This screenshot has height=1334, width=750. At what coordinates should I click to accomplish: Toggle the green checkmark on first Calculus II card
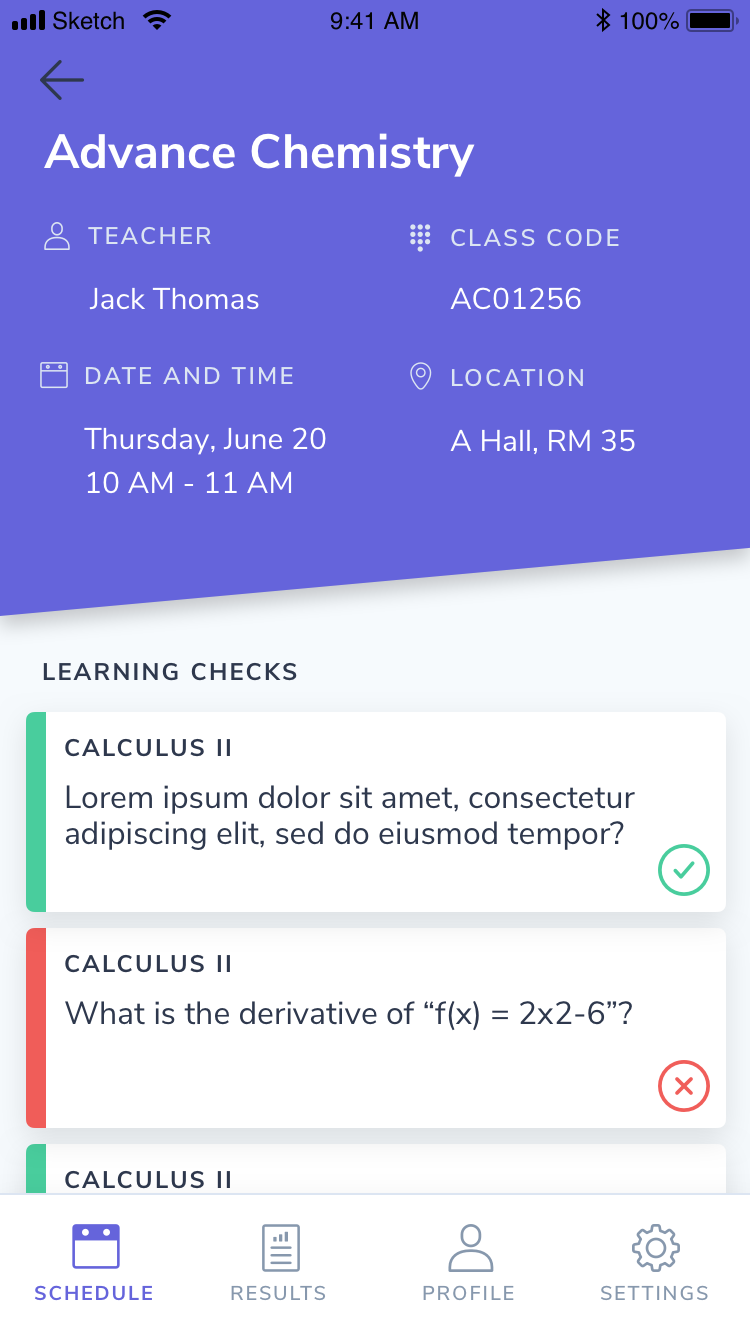683,870
